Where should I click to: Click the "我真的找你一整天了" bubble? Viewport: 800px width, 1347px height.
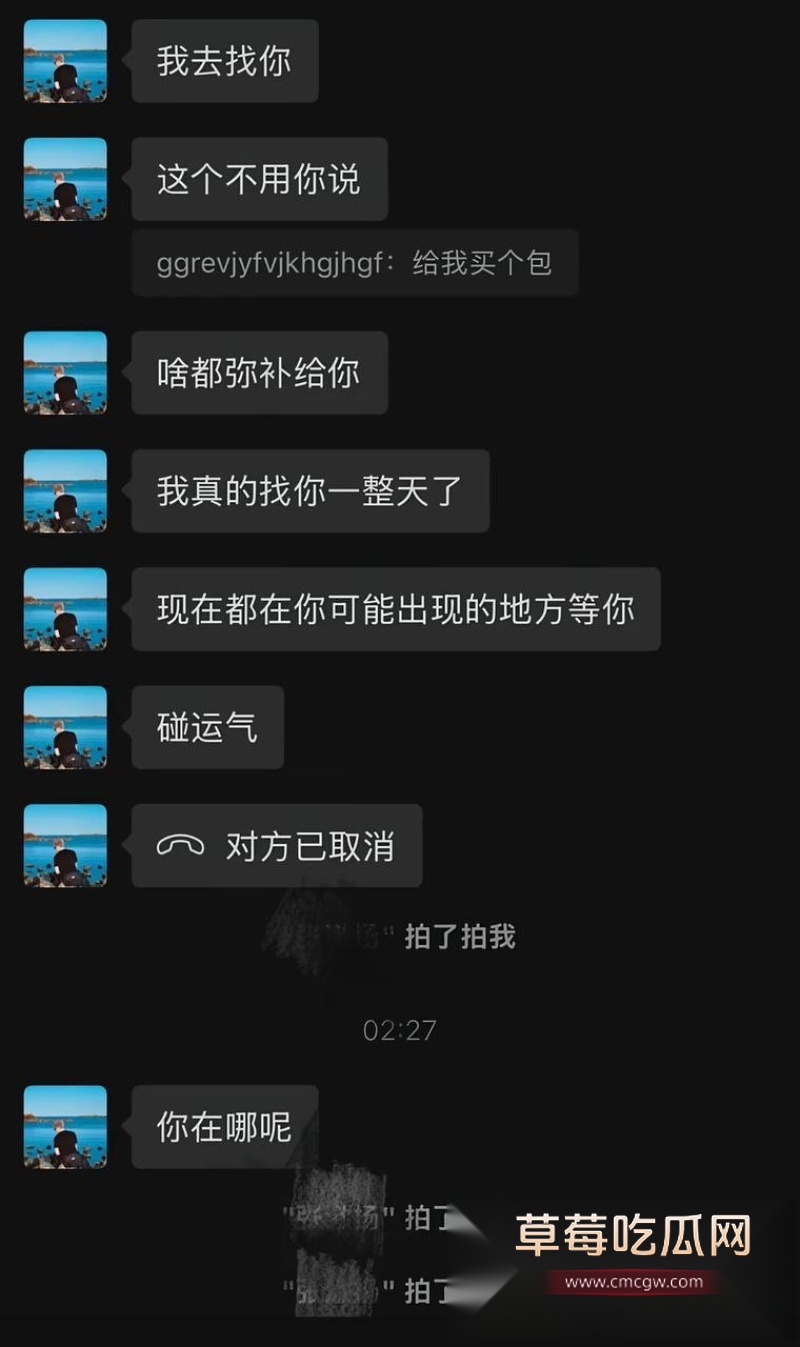[x=310, y=491]
